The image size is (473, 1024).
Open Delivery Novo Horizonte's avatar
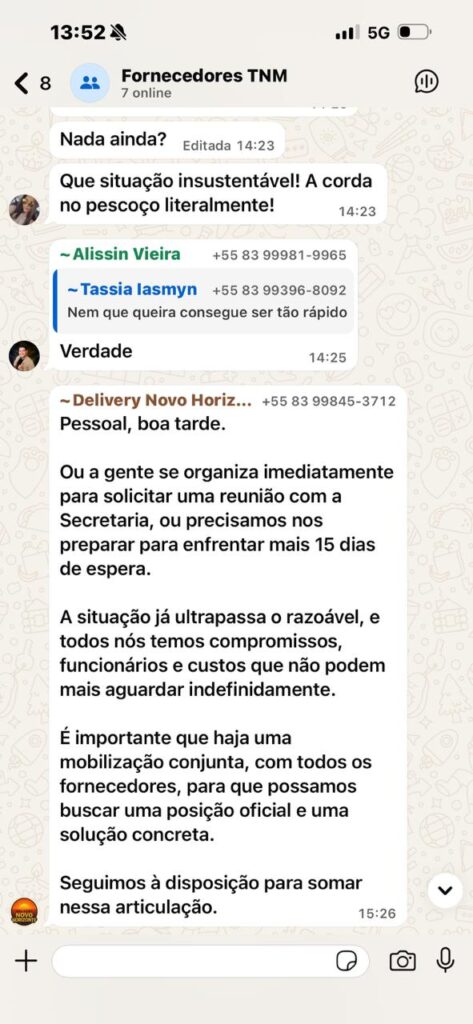24,910
